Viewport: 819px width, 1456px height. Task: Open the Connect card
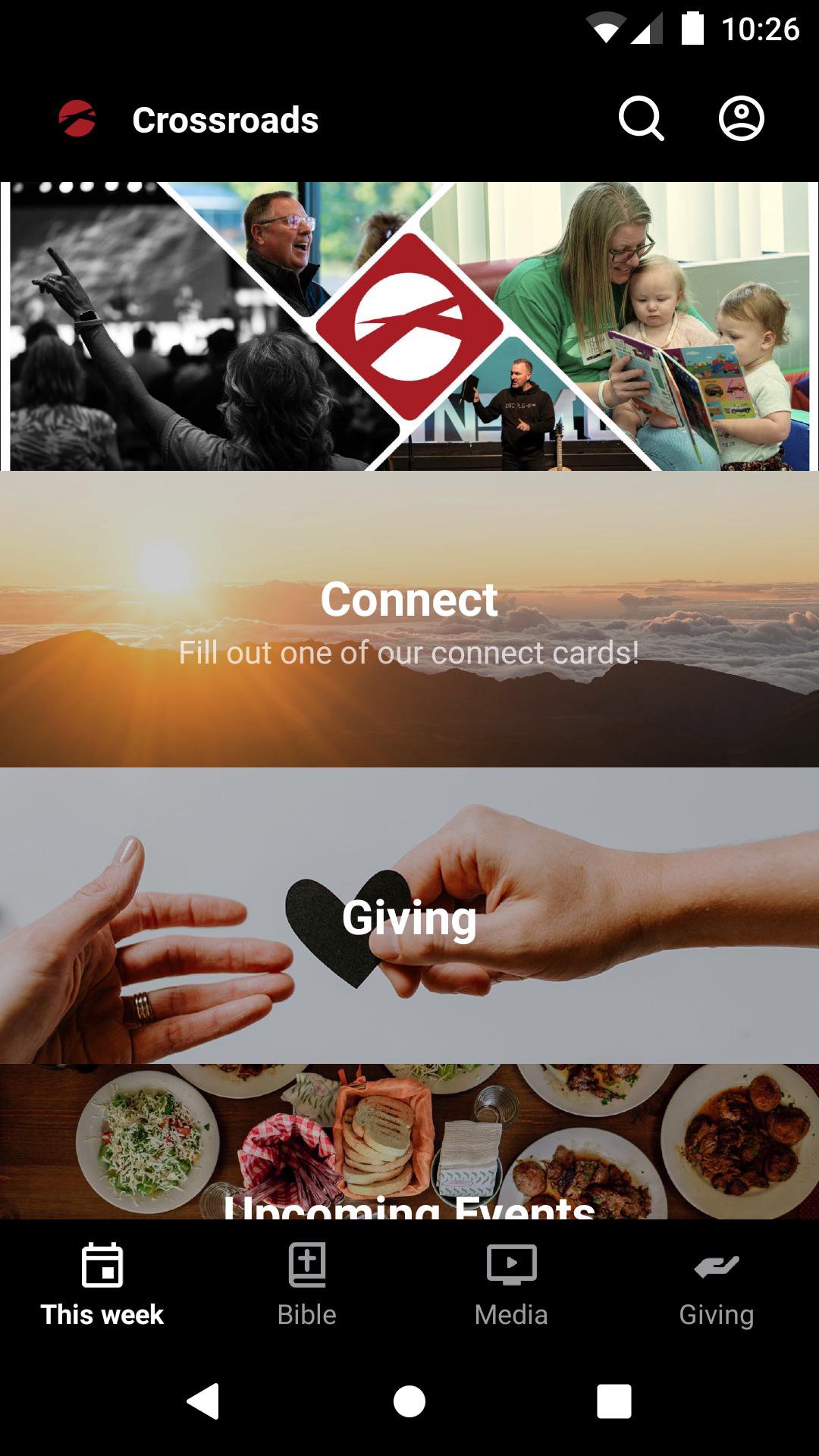pos(409,619)
